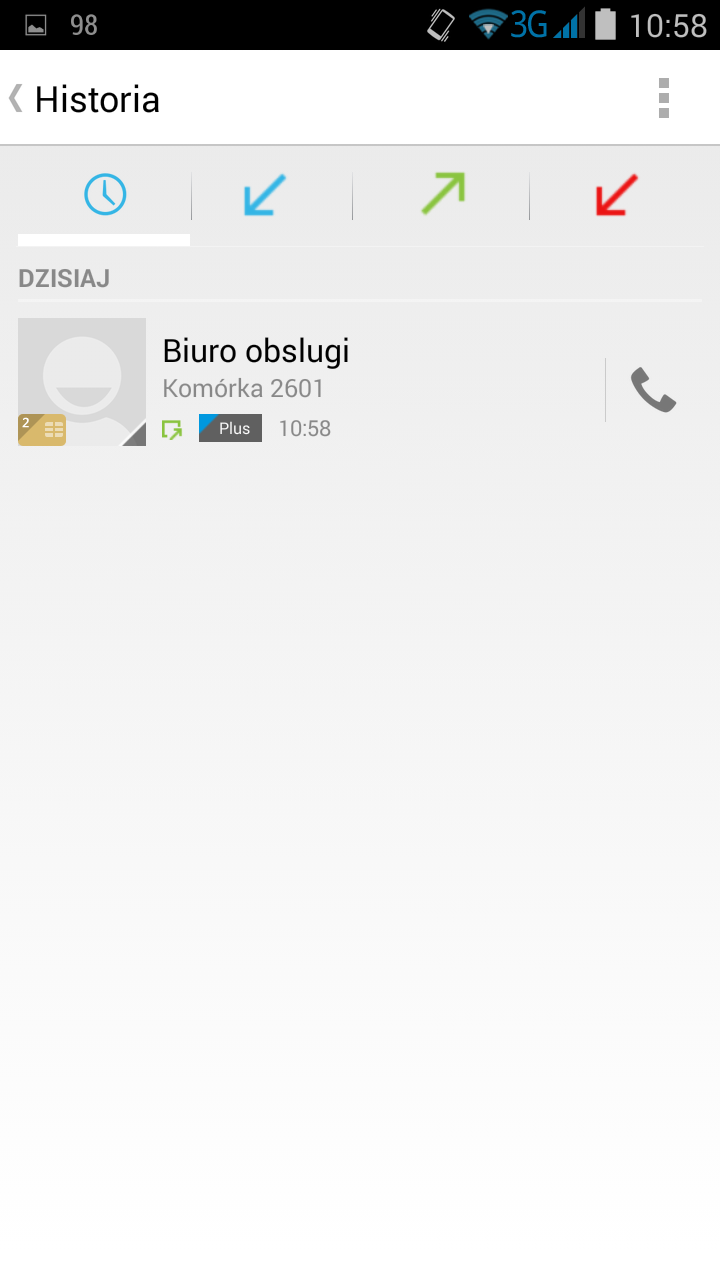
Task: Show all calls clock tab
Action: coord(105,195)
